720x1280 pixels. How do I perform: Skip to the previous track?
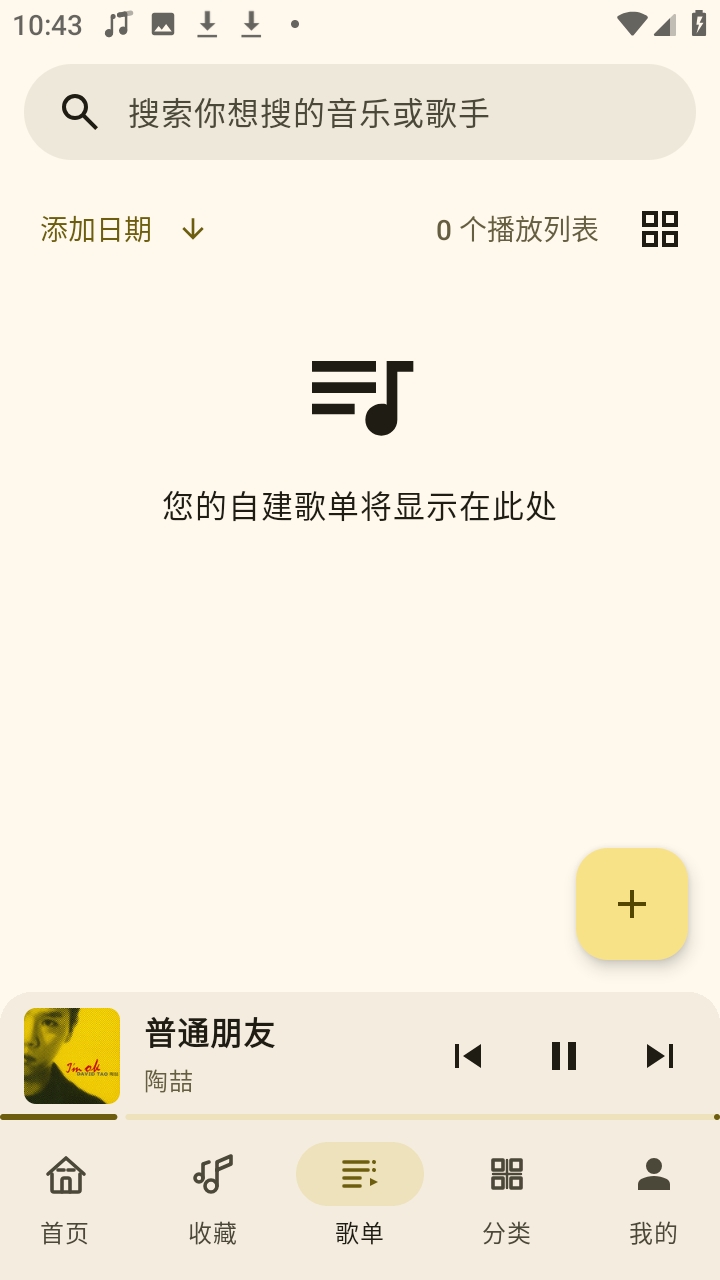(468, 1056)
